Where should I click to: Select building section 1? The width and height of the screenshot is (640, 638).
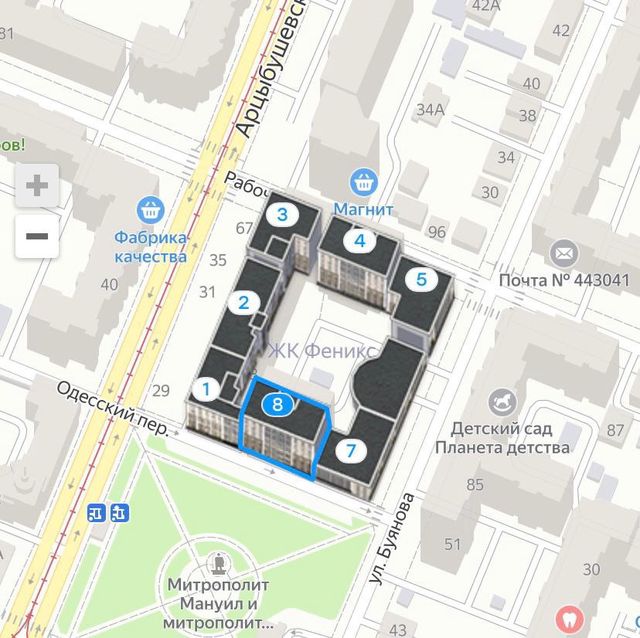[206, 390]
